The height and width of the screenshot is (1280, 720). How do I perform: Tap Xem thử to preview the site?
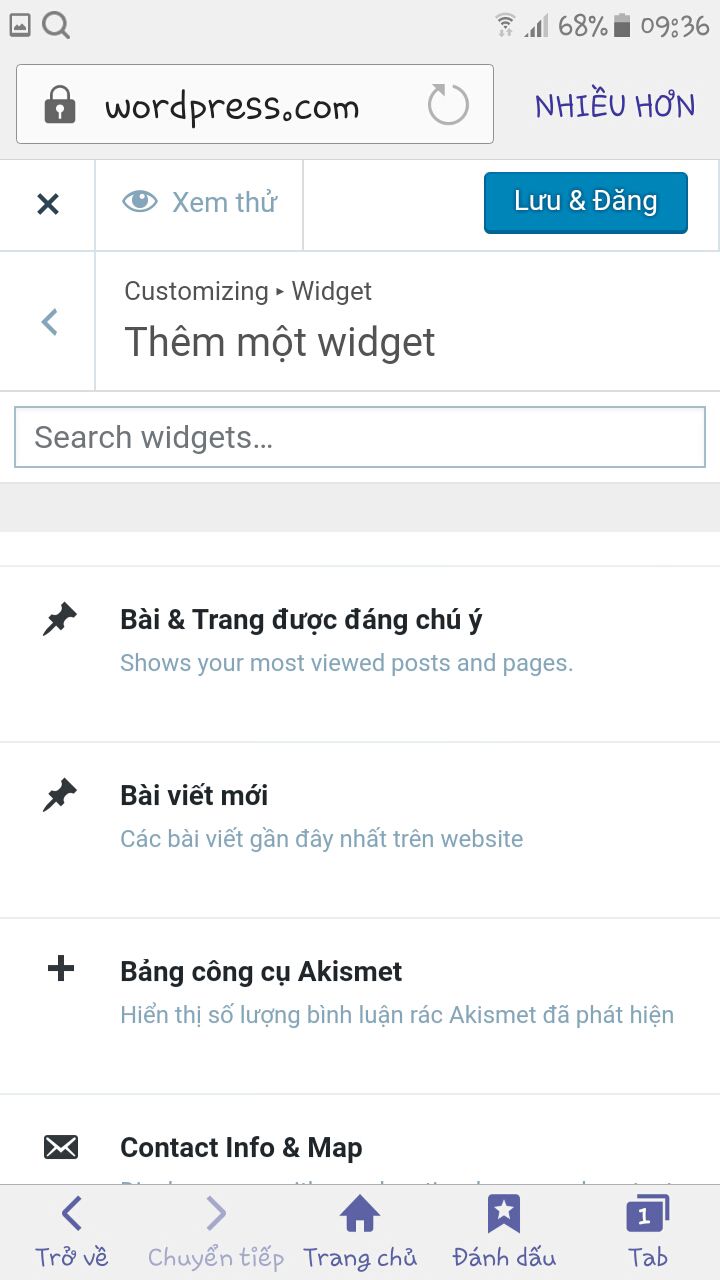tap(199, 202)
